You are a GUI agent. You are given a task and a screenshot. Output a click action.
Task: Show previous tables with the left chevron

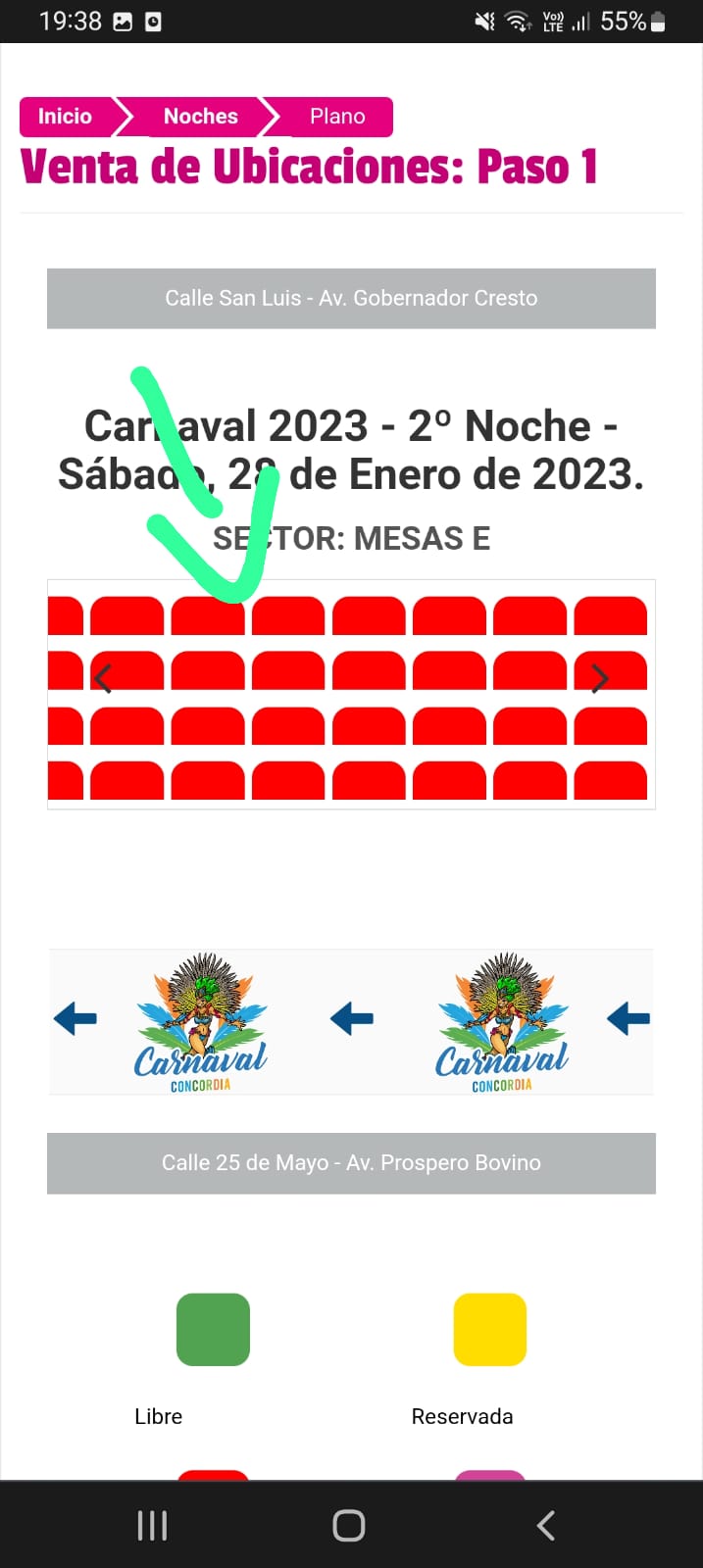point(103,678)
